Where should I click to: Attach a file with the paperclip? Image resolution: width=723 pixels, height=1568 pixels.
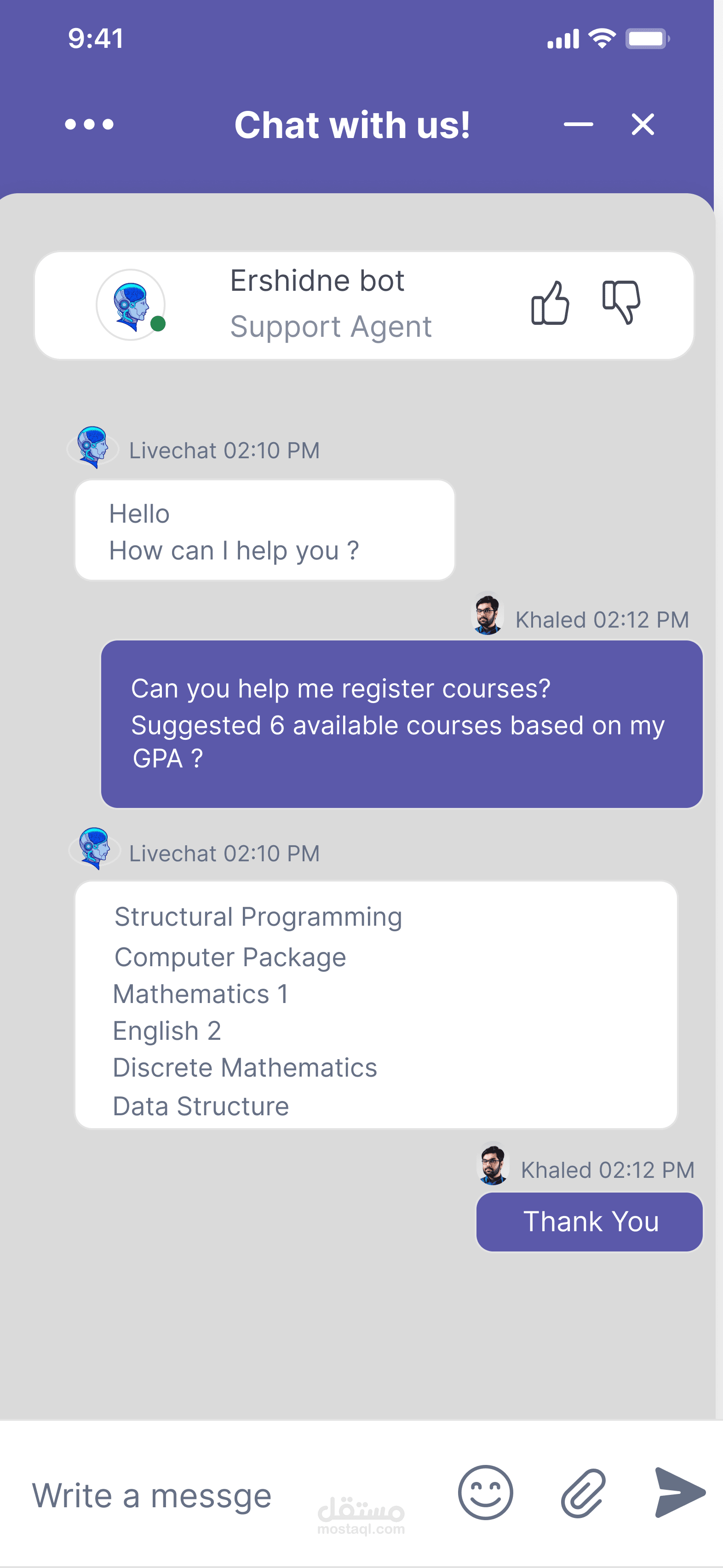pos(583,1493)
